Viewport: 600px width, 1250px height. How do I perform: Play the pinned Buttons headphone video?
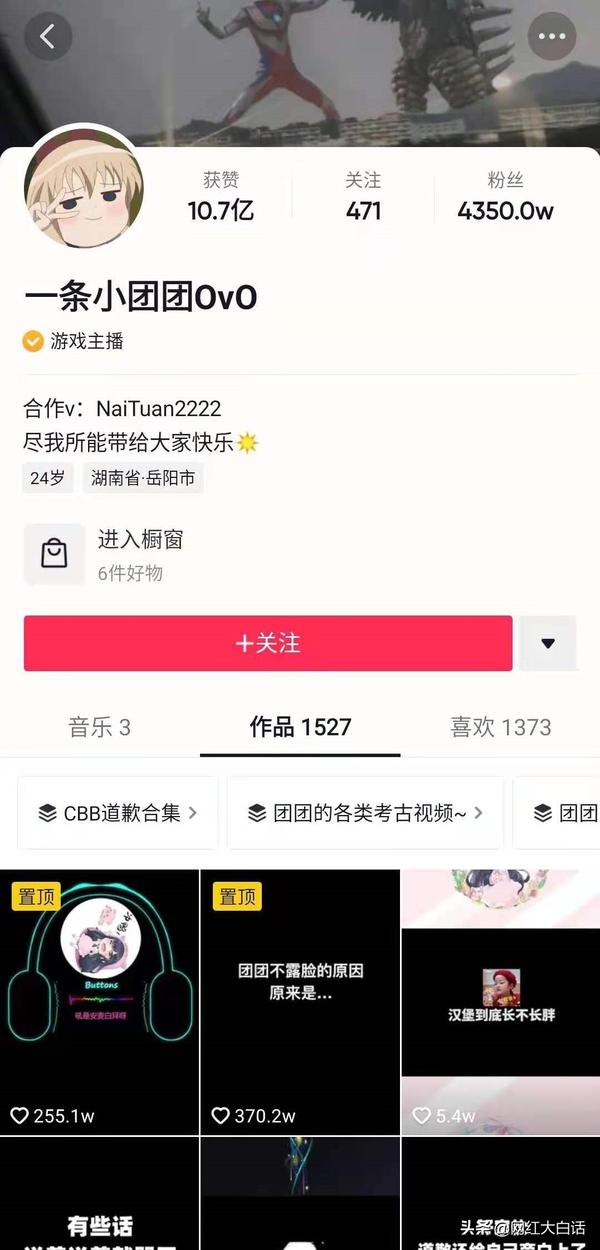[x=99, y=1000]
